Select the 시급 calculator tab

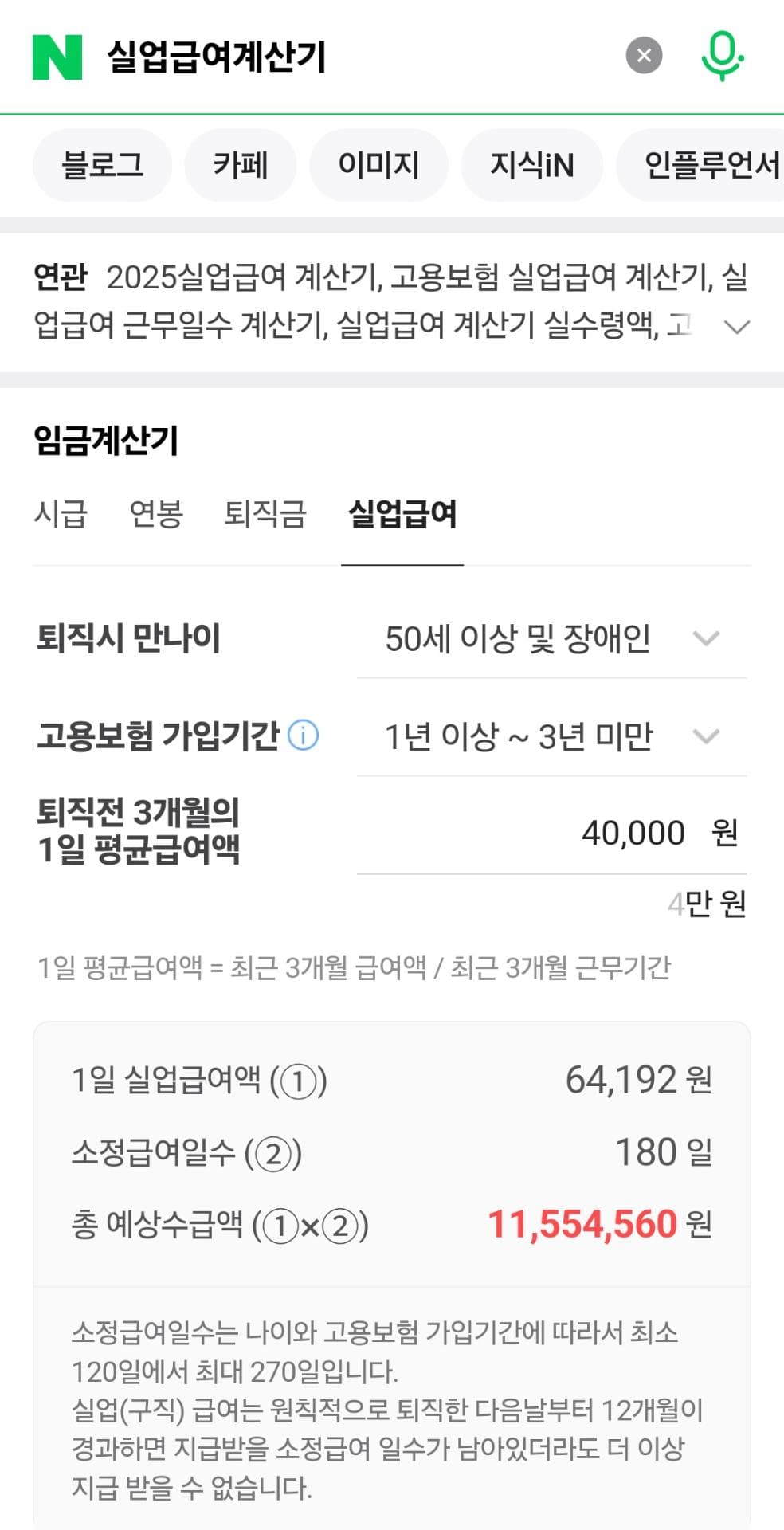(x=61, y=513)
